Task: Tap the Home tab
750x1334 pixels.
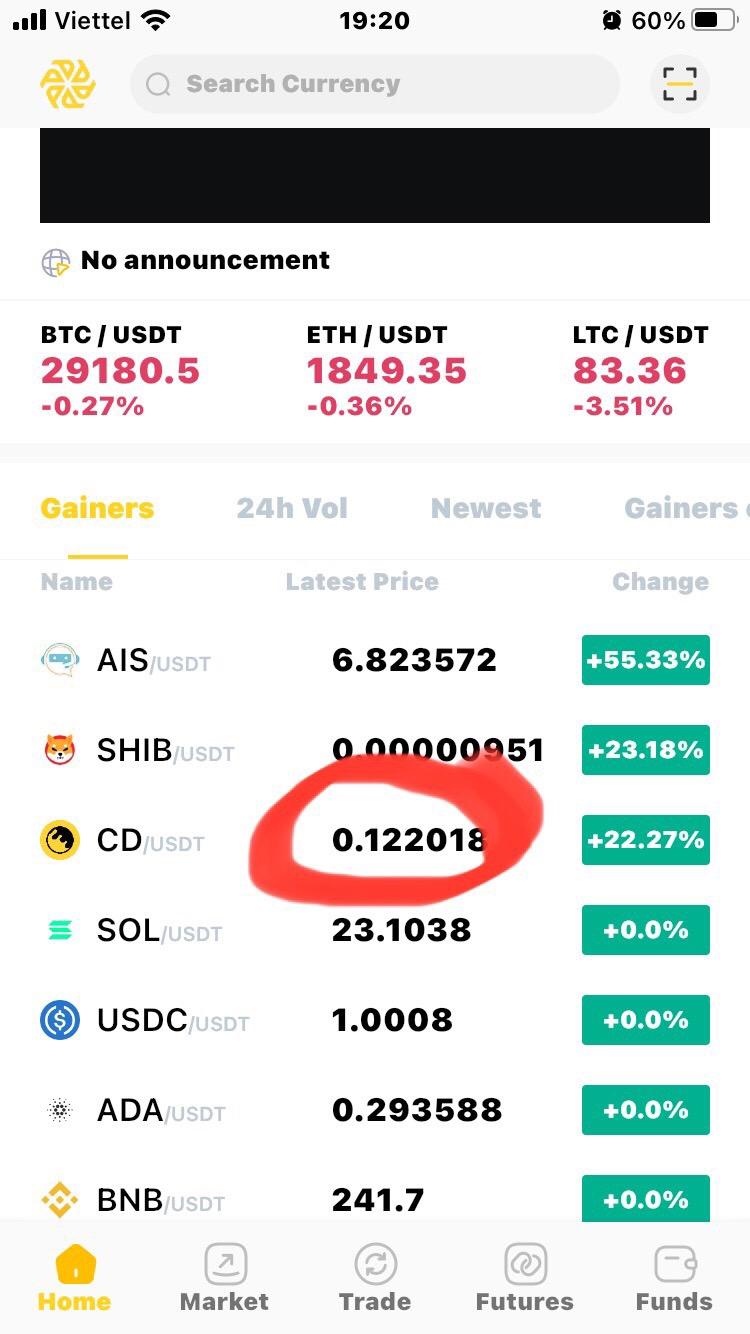Action: click(x=75, y=1278)
